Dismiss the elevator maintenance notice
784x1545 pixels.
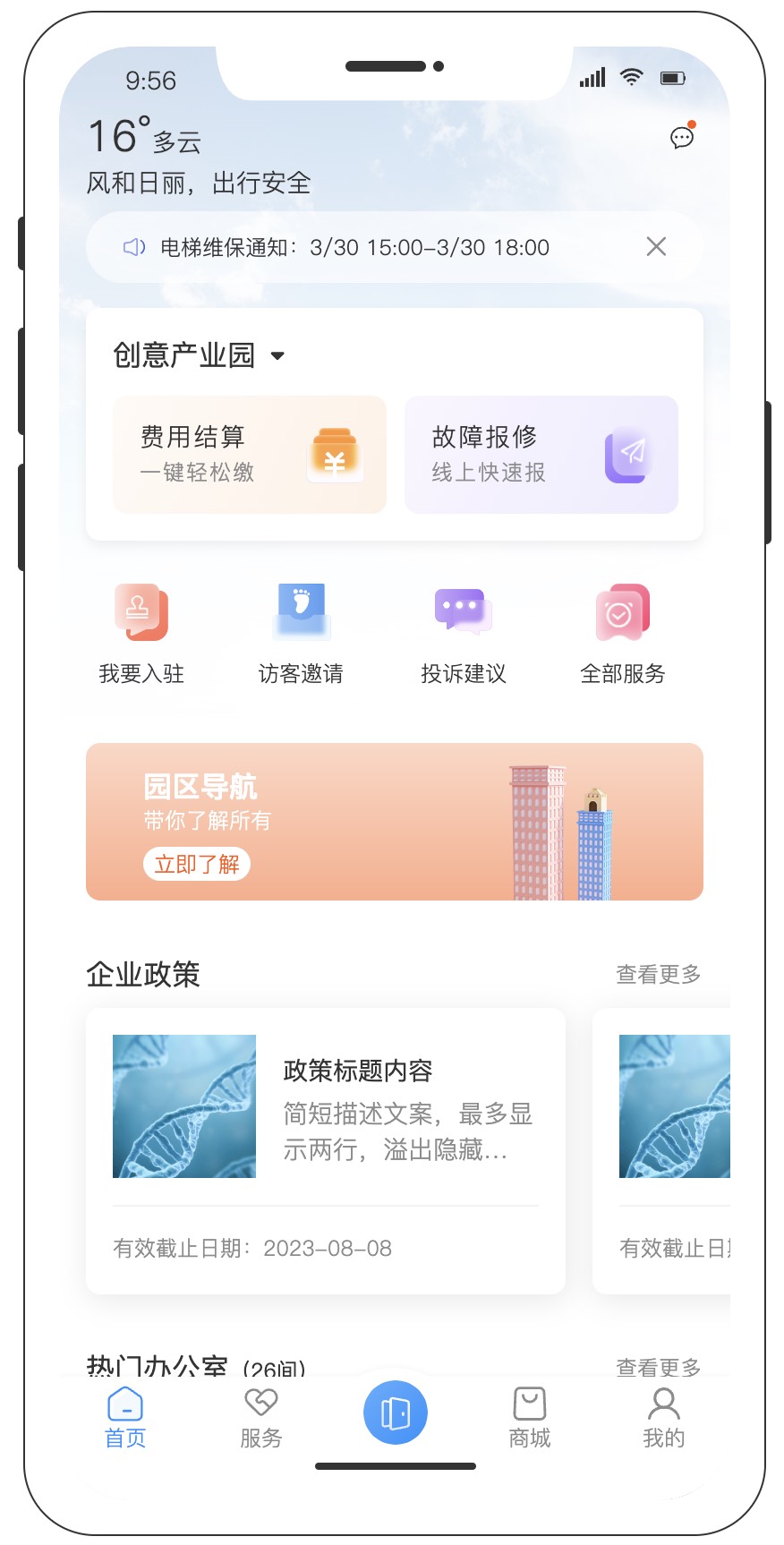pos(656,247)
